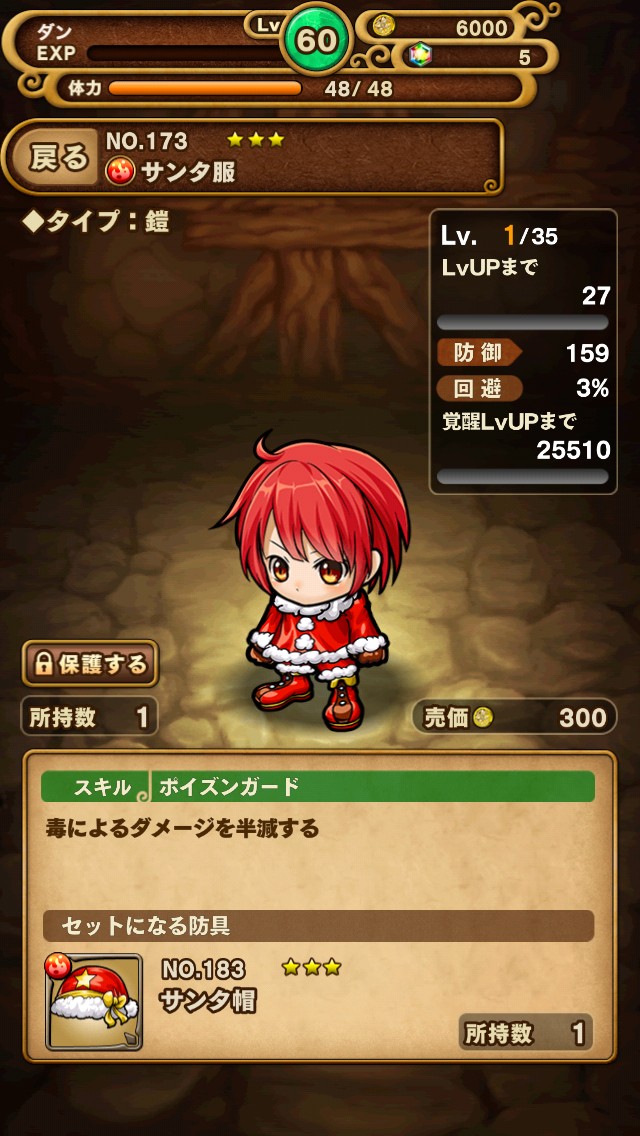
Task: Protect this armor with 保護する
Action: pos(90,663)
